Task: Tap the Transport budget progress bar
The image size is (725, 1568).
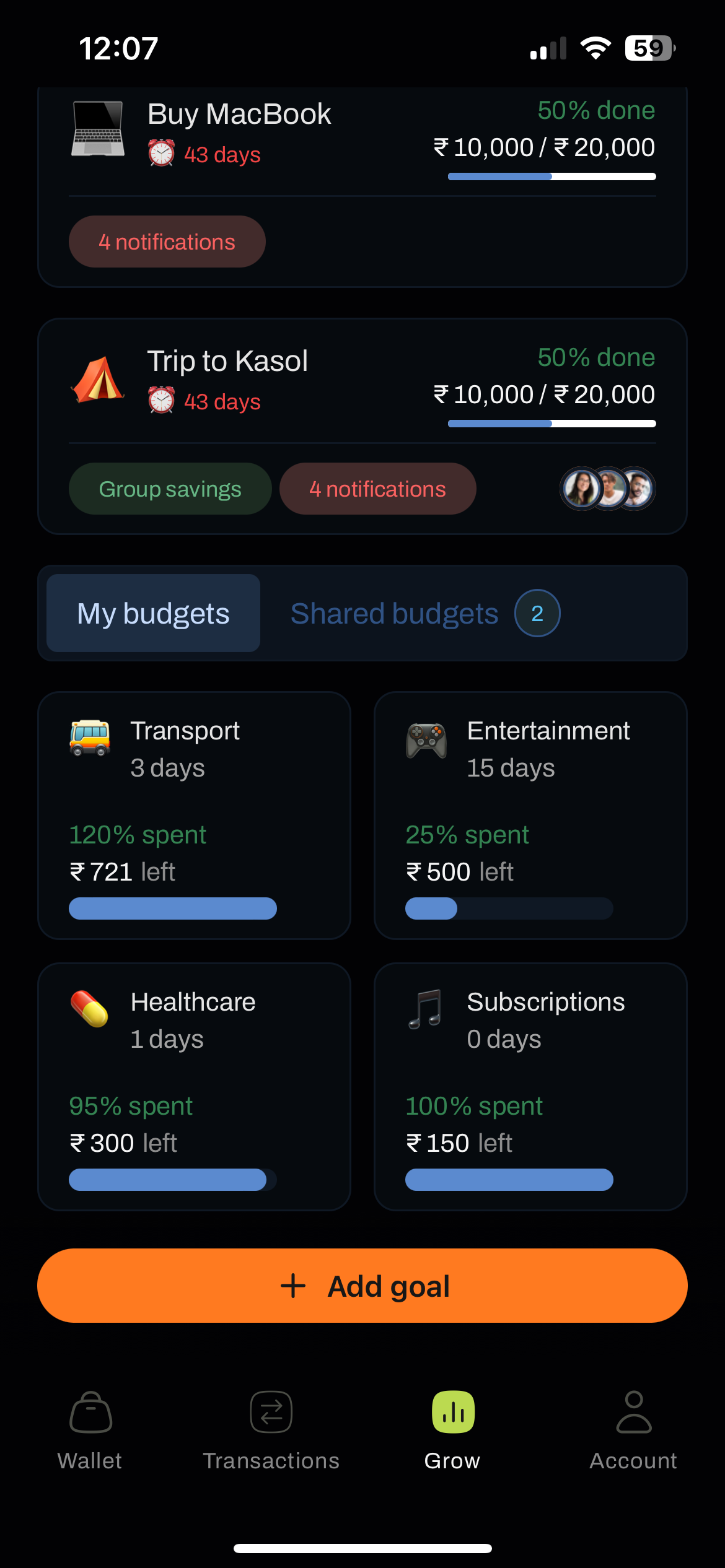Action: (x=172, y=908)
